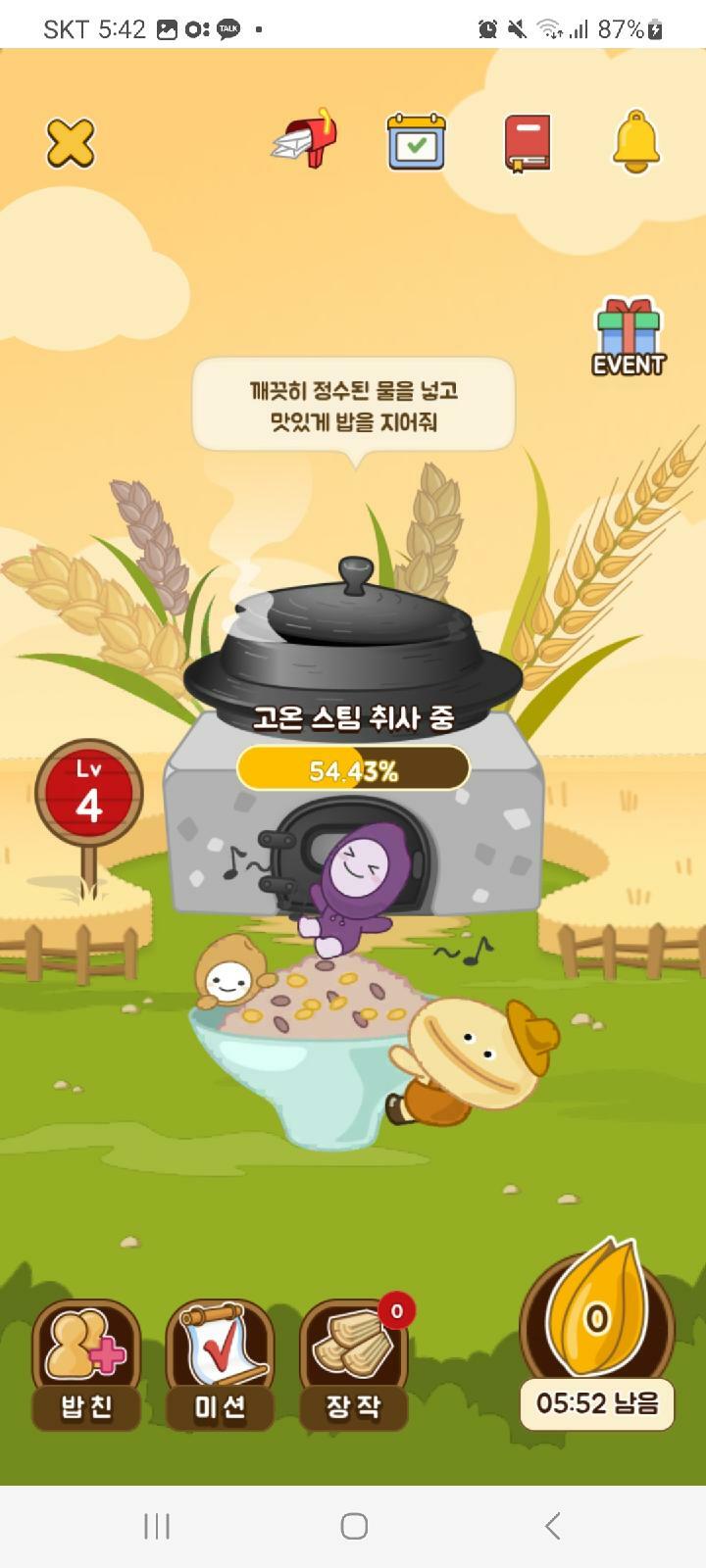
Task: Close the game with the X button
Action: [71, 143]
